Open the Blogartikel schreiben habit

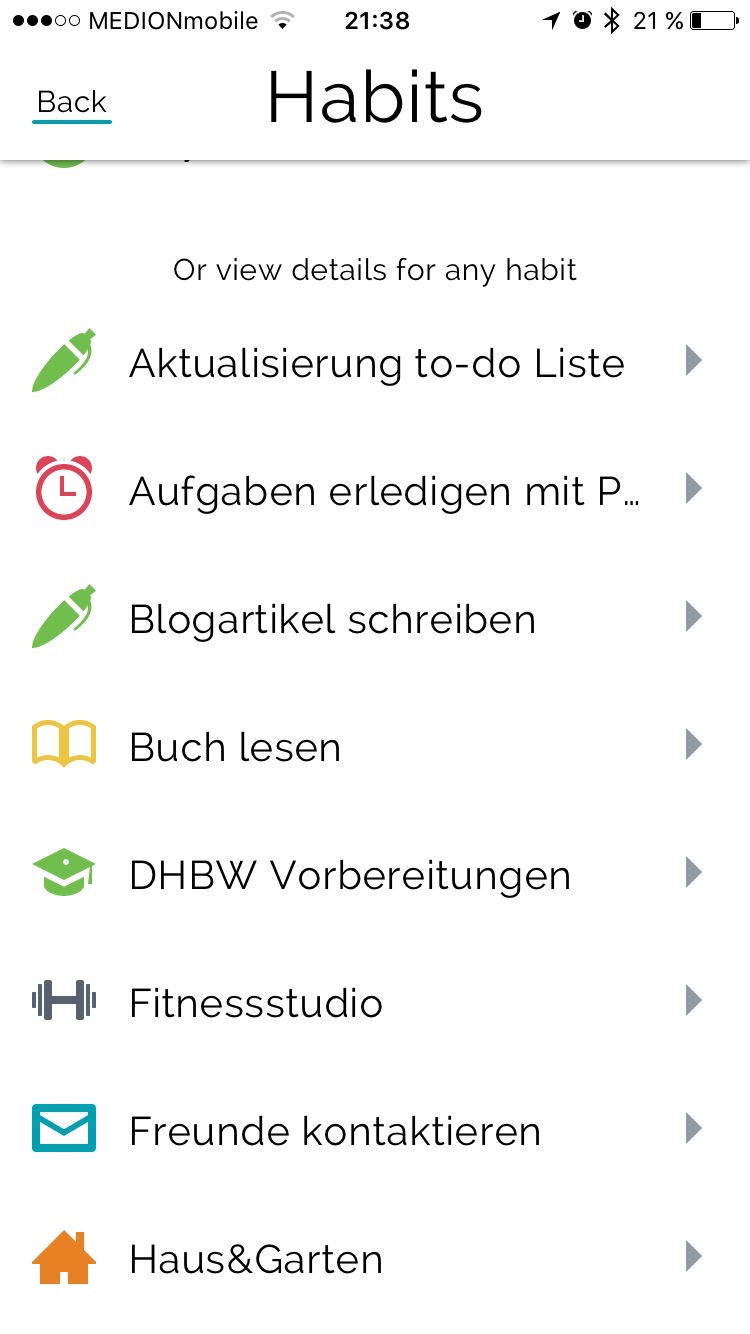point(375,618)
